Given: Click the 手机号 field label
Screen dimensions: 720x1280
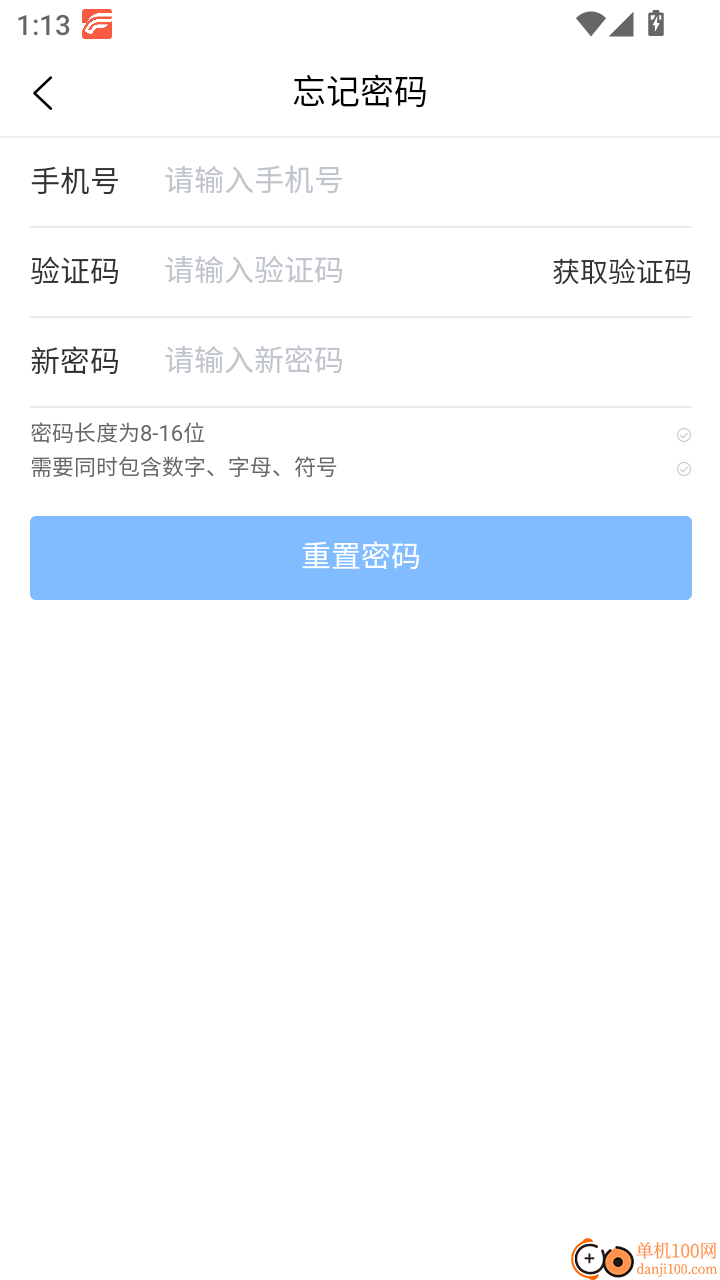Looking at the screenshot, I should tap(74, 181).
